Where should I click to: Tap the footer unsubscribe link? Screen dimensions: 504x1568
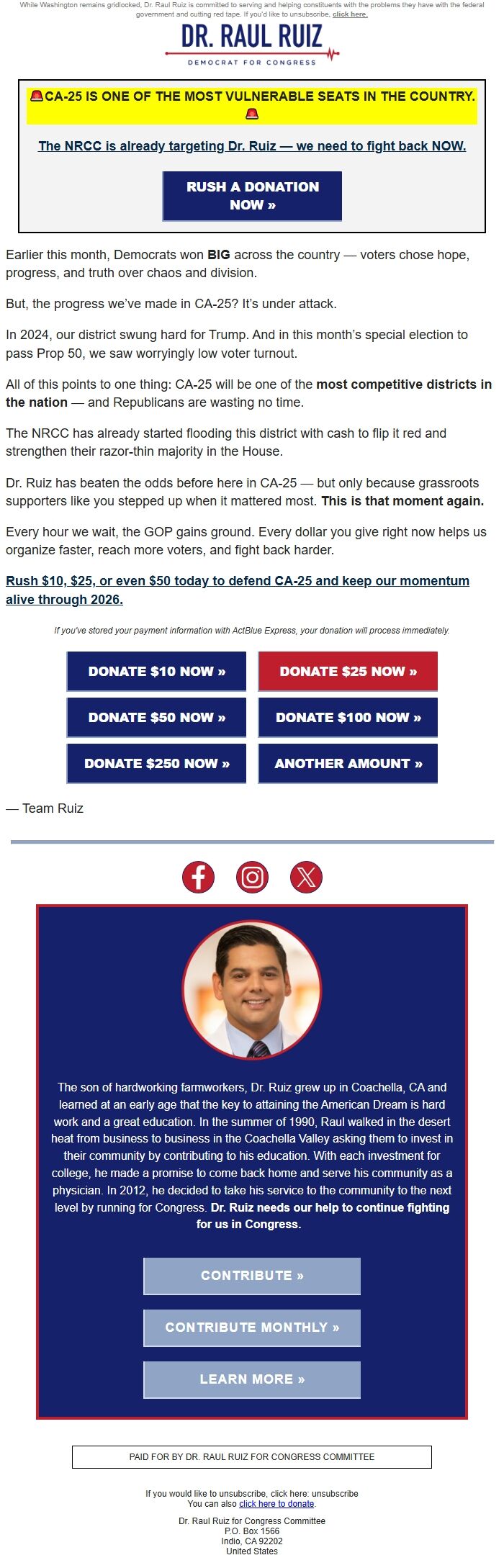[335, 1494]
